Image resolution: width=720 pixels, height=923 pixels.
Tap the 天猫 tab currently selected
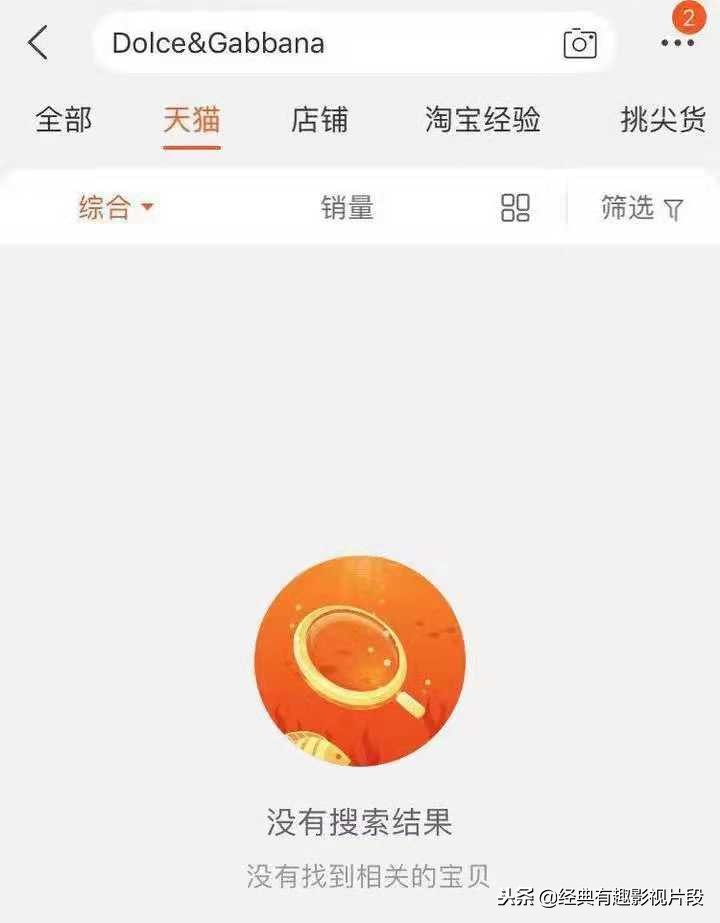192,120
